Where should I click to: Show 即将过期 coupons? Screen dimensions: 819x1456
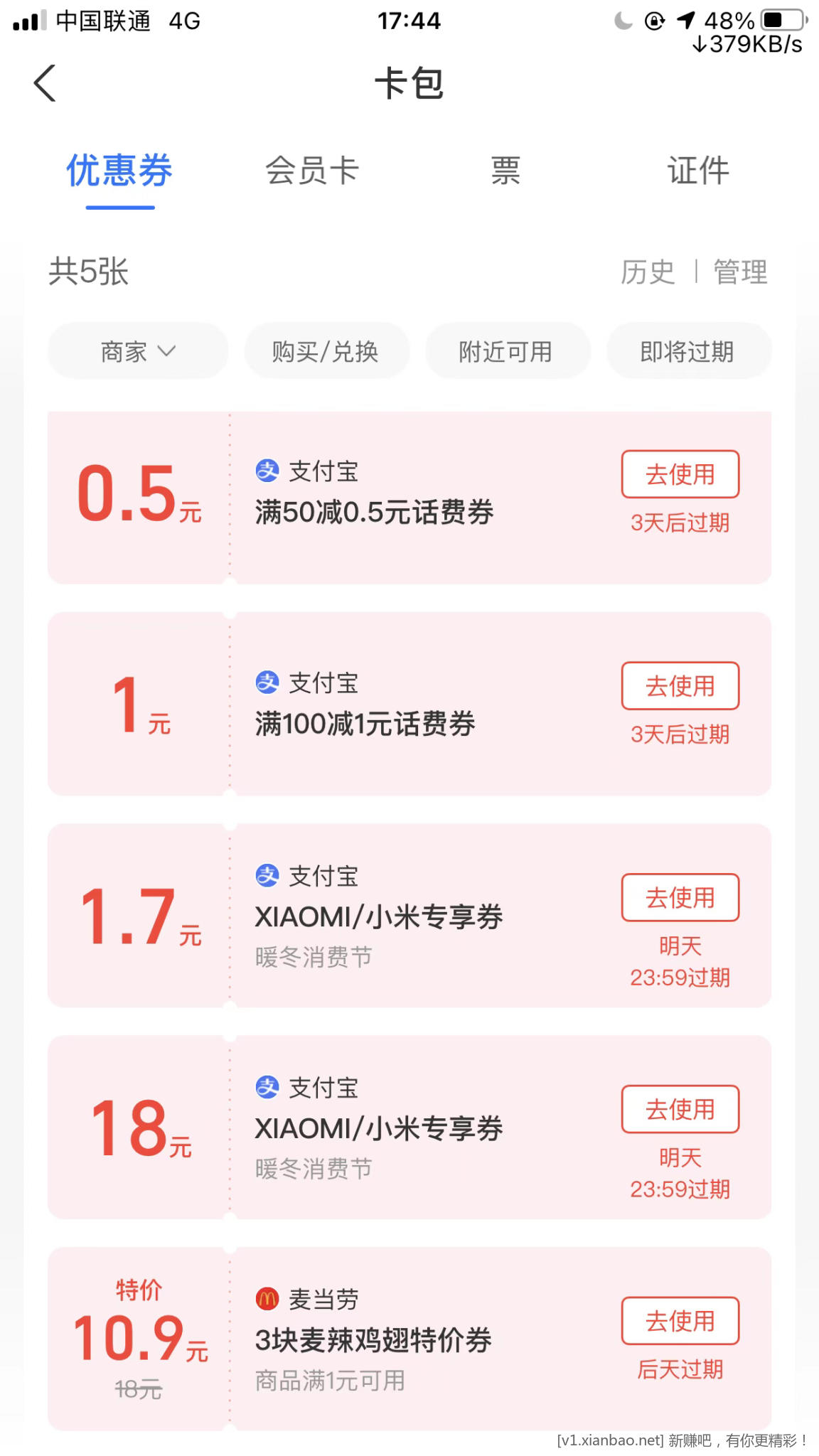click(687, 351)
